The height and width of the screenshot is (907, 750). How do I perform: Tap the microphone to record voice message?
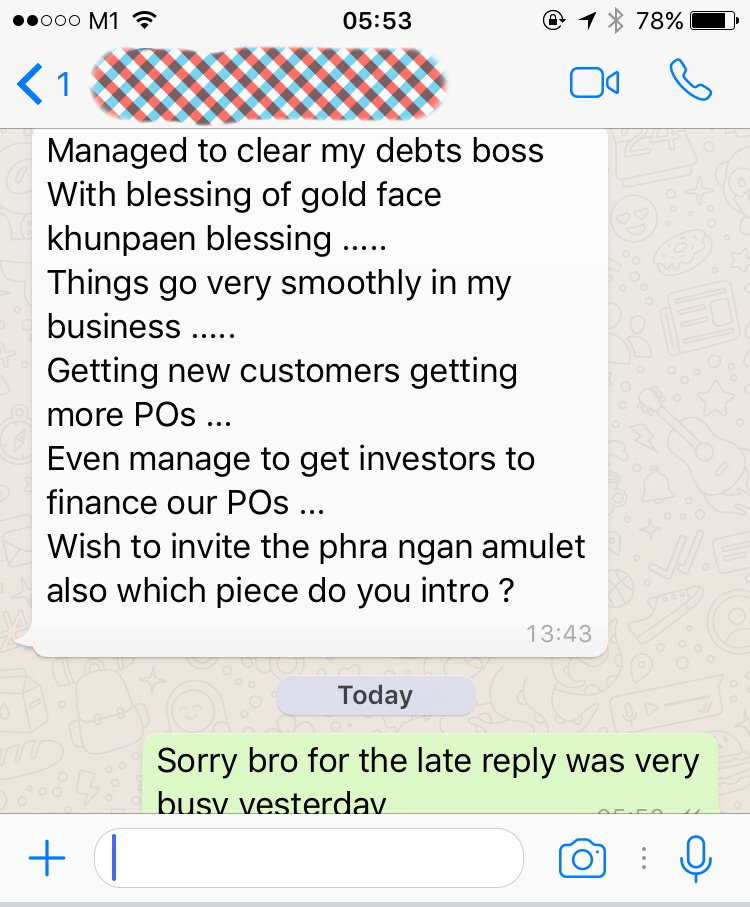[695, 858]
